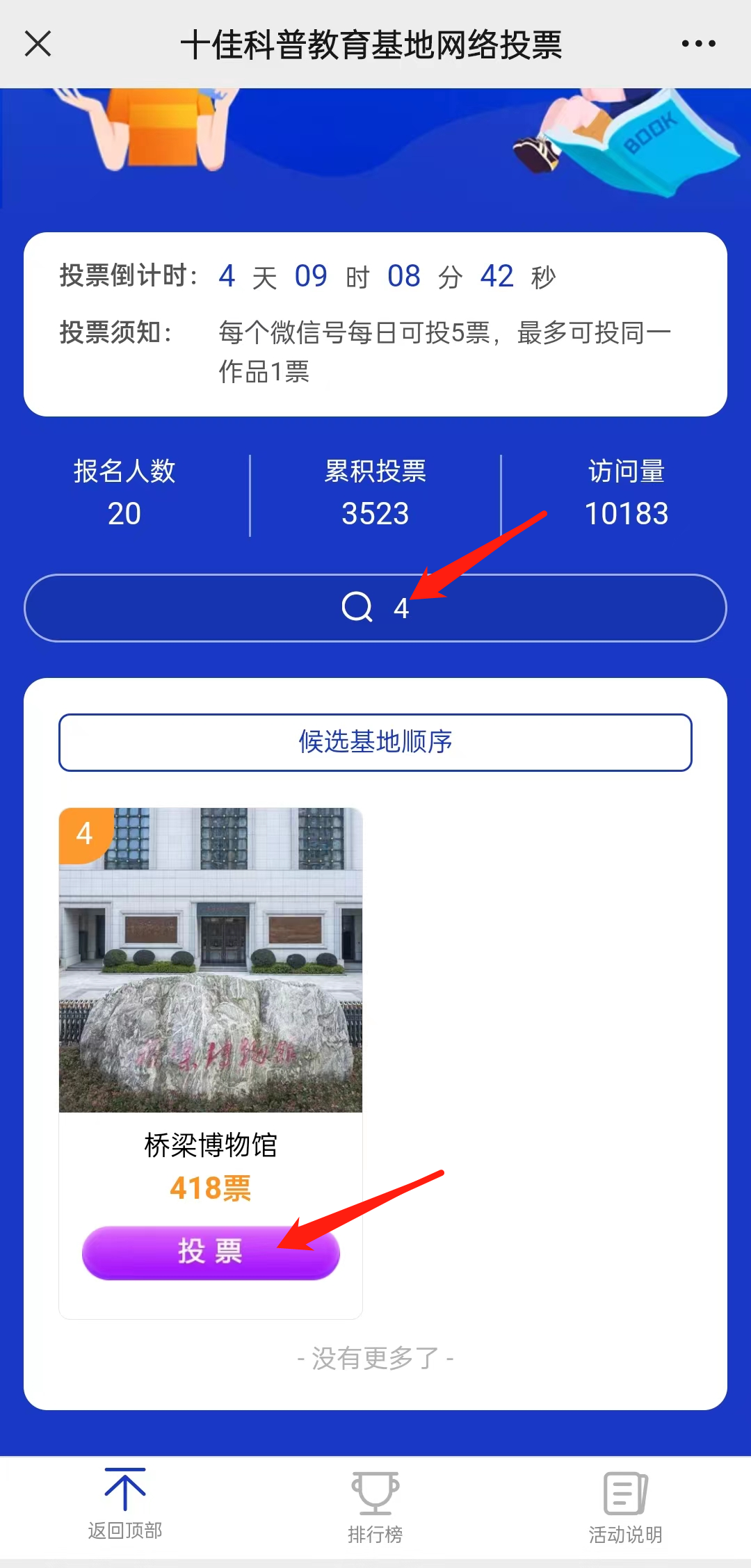The width and height of the screenshot is (751, 1568).
Task: Open the WeChat more options ellipsis menu
Action: [697, 43]
